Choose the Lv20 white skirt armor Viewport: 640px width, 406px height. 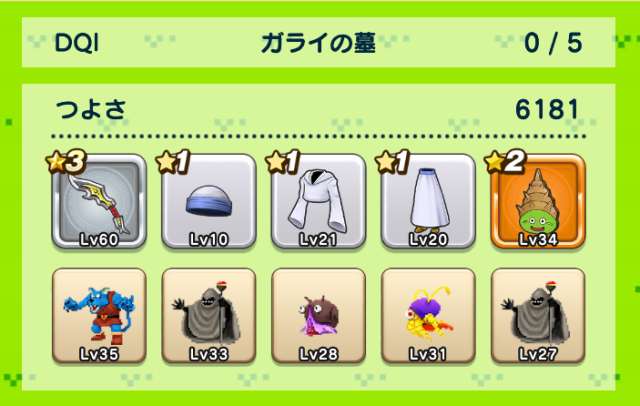pos(429,201)
